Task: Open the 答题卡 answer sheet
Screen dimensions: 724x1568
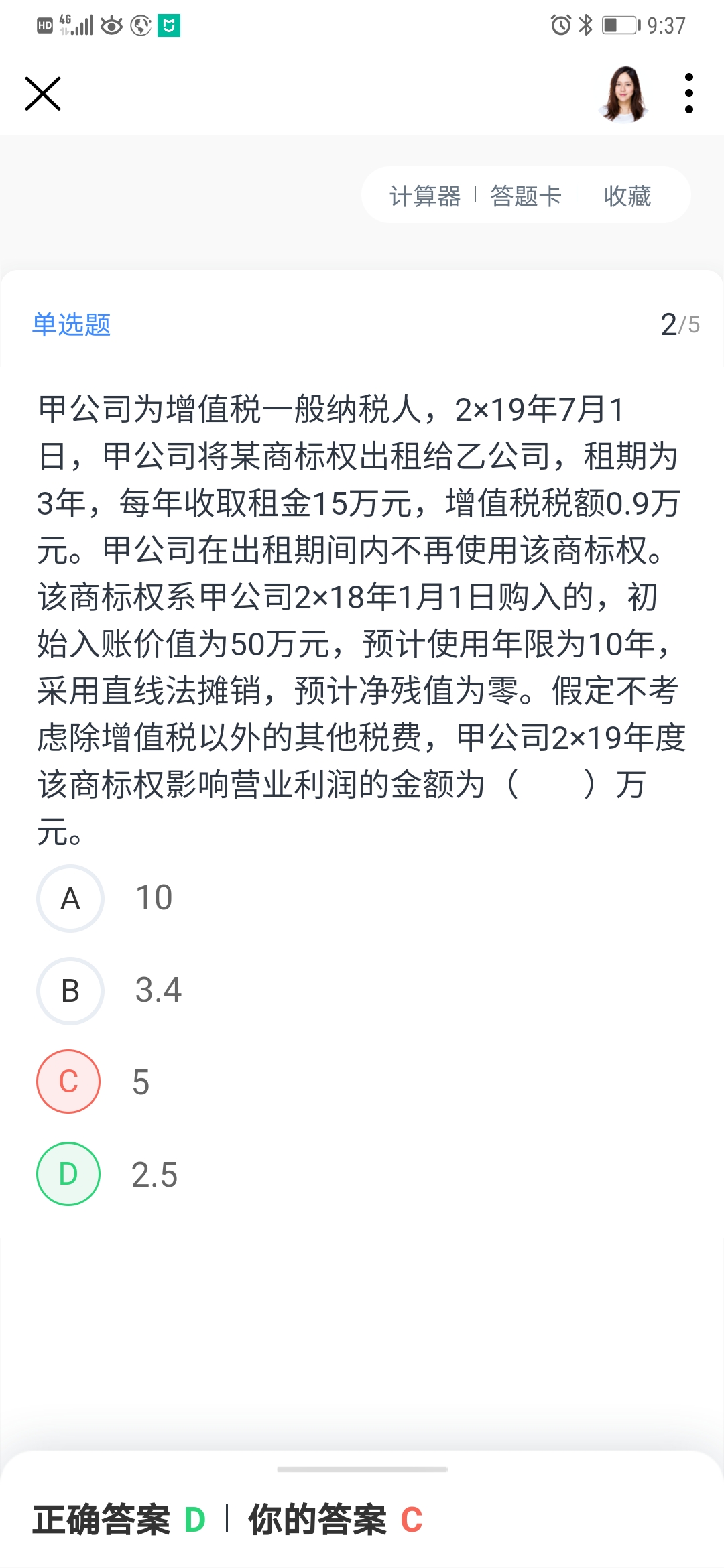Action: tap(526, 196)
